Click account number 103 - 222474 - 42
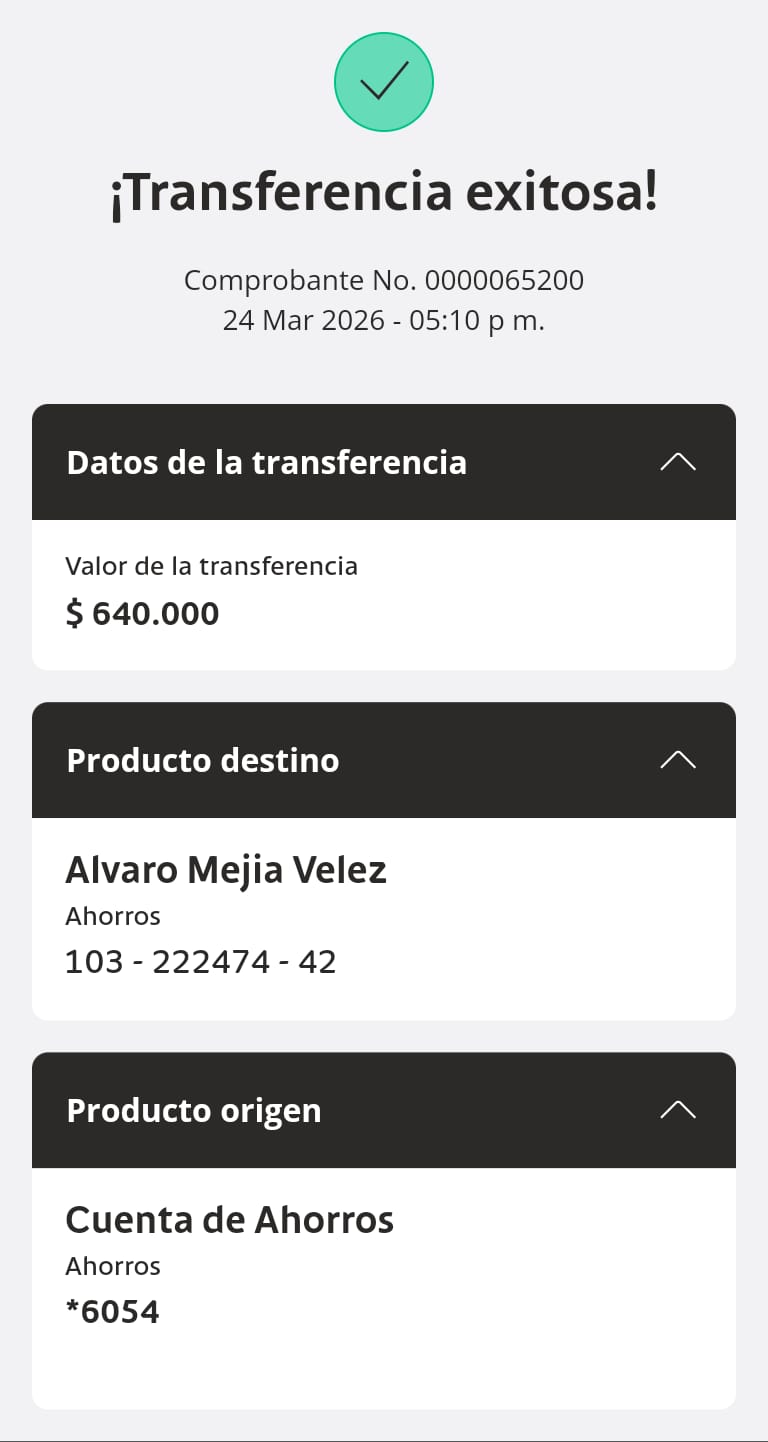 [x=200, y=961]
